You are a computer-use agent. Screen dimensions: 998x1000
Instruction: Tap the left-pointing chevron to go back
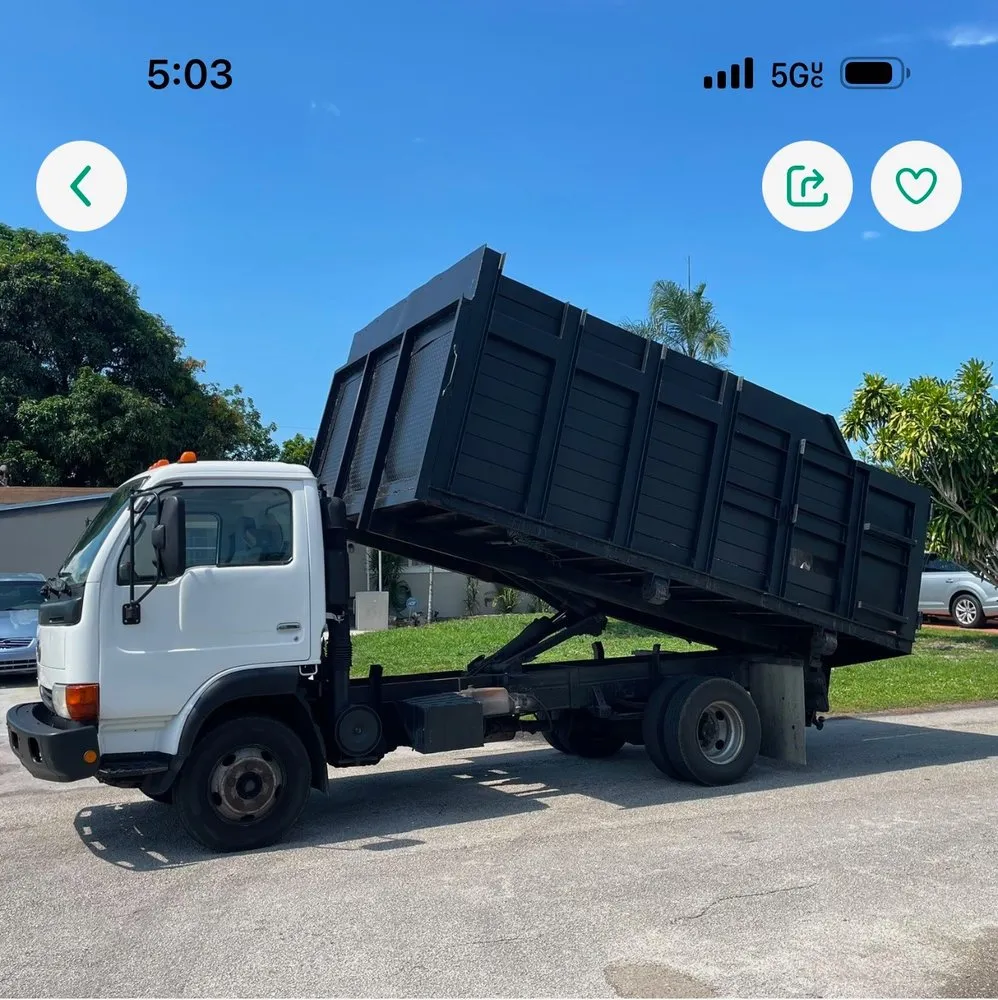click(x=82, y=185)
